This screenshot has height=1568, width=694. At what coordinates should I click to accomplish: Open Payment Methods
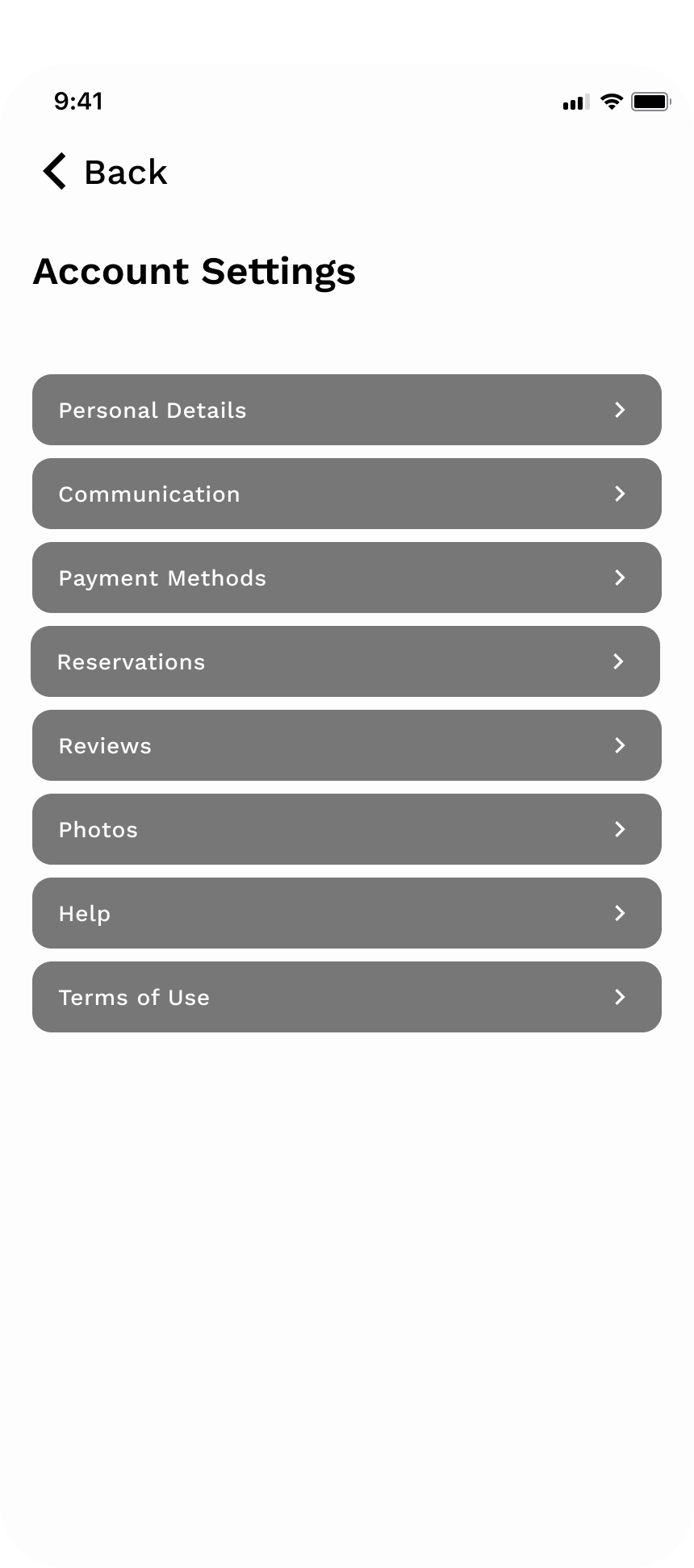(x=347, y=578)
